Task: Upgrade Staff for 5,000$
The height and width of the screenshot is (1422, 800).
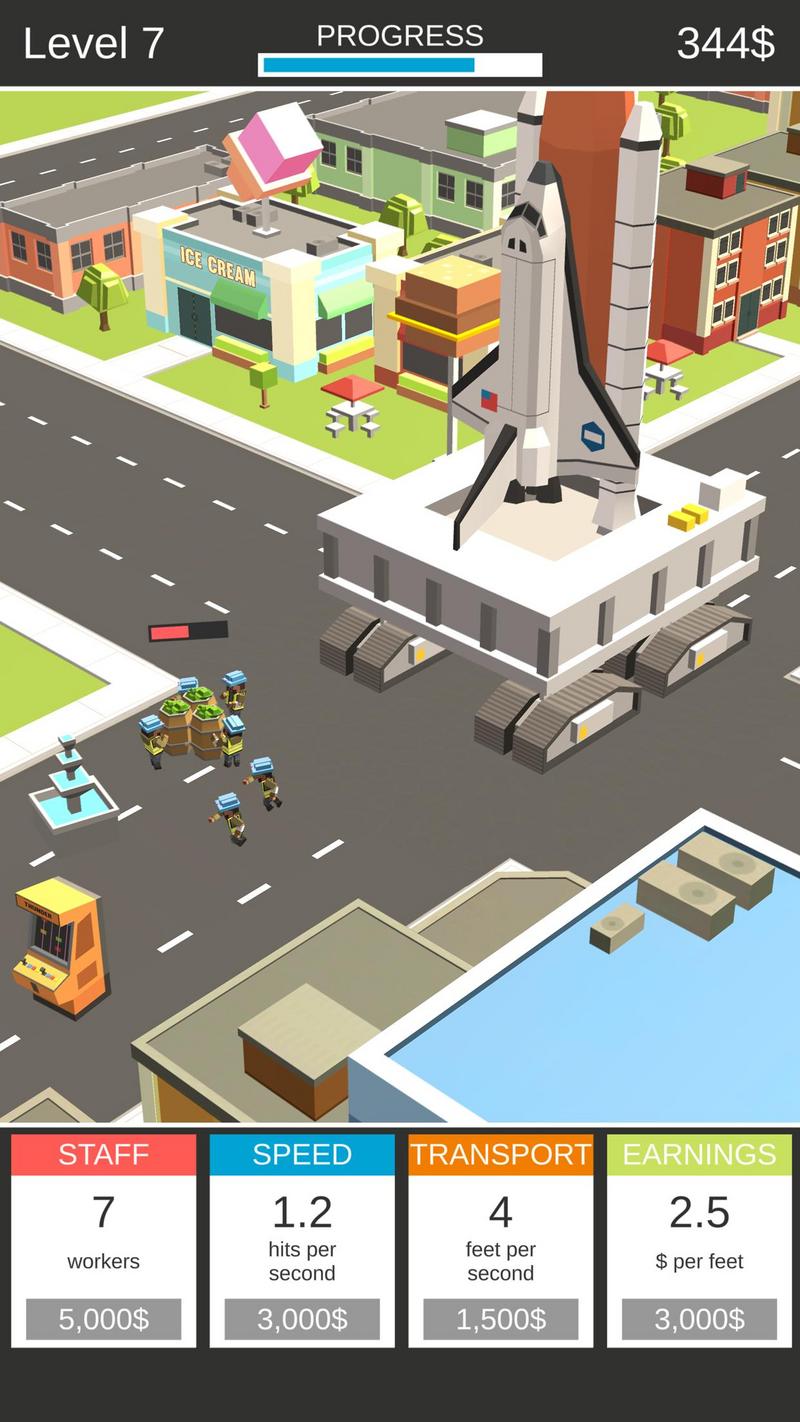Action: 103,1319
